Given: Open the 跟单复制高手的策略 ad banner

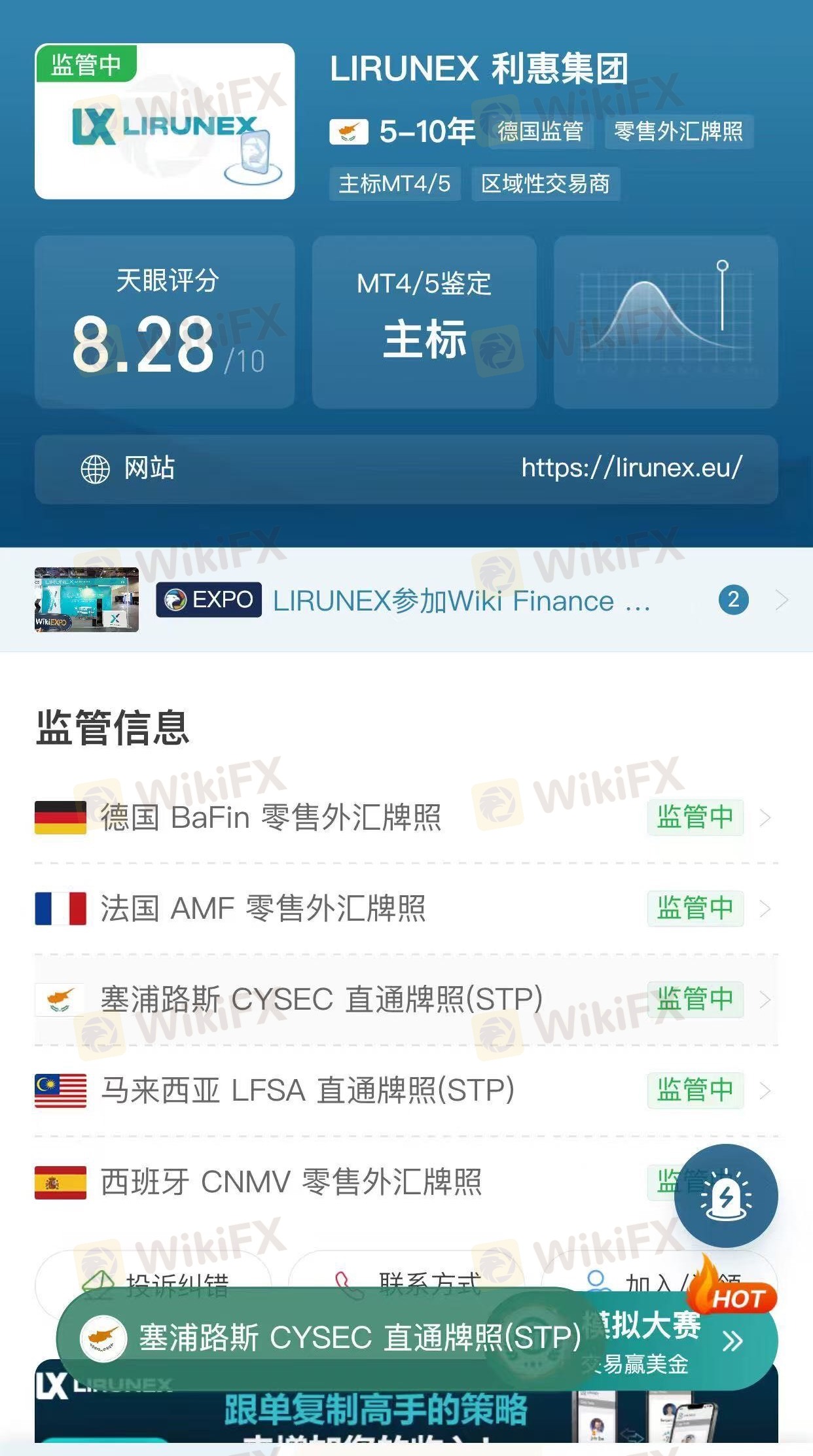Looking at the screenshot, I should click(x=406, y=1415).
